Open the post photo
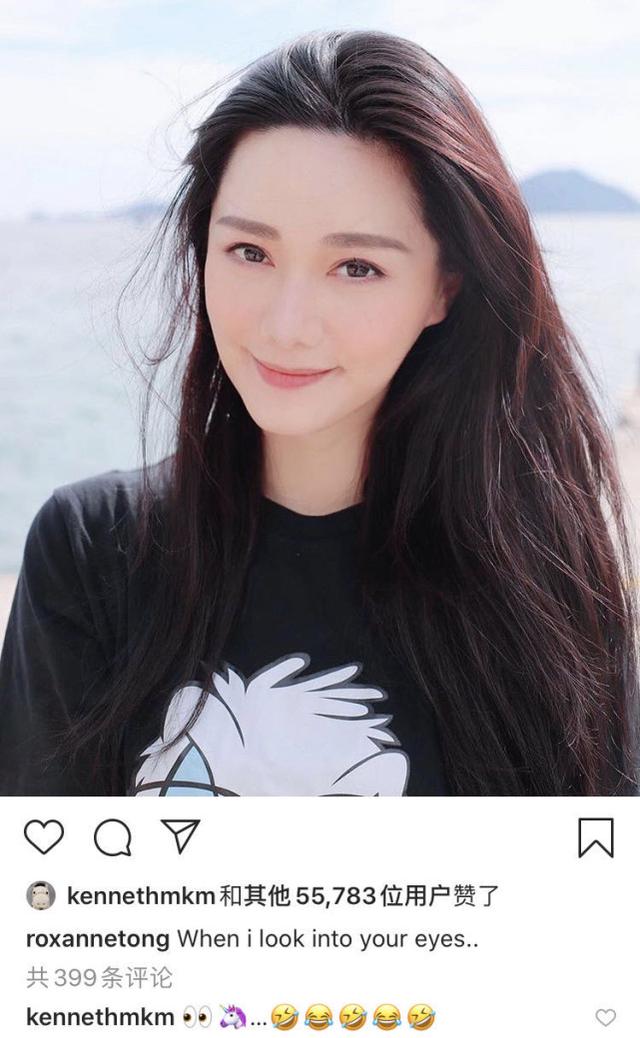 [320, 398]
